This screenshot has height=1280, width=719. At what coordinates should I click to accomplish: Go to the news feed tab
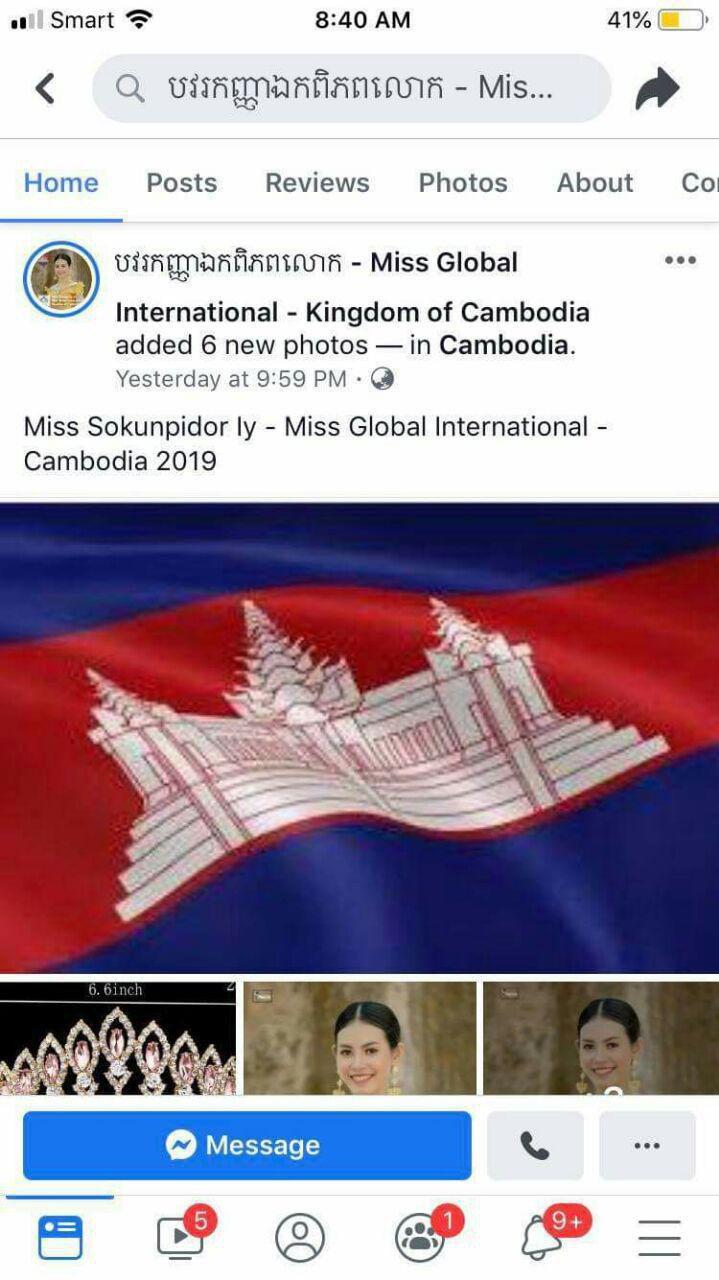click(x=60, y=1238)
